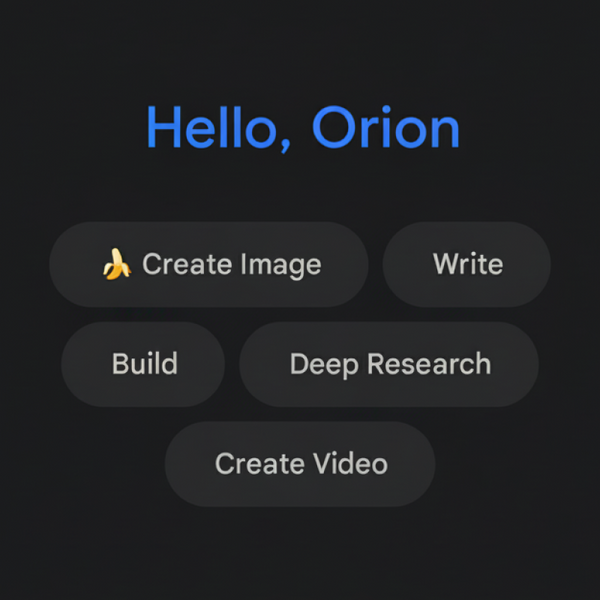Tap the Create Image chip

click(x=209, y=264)
